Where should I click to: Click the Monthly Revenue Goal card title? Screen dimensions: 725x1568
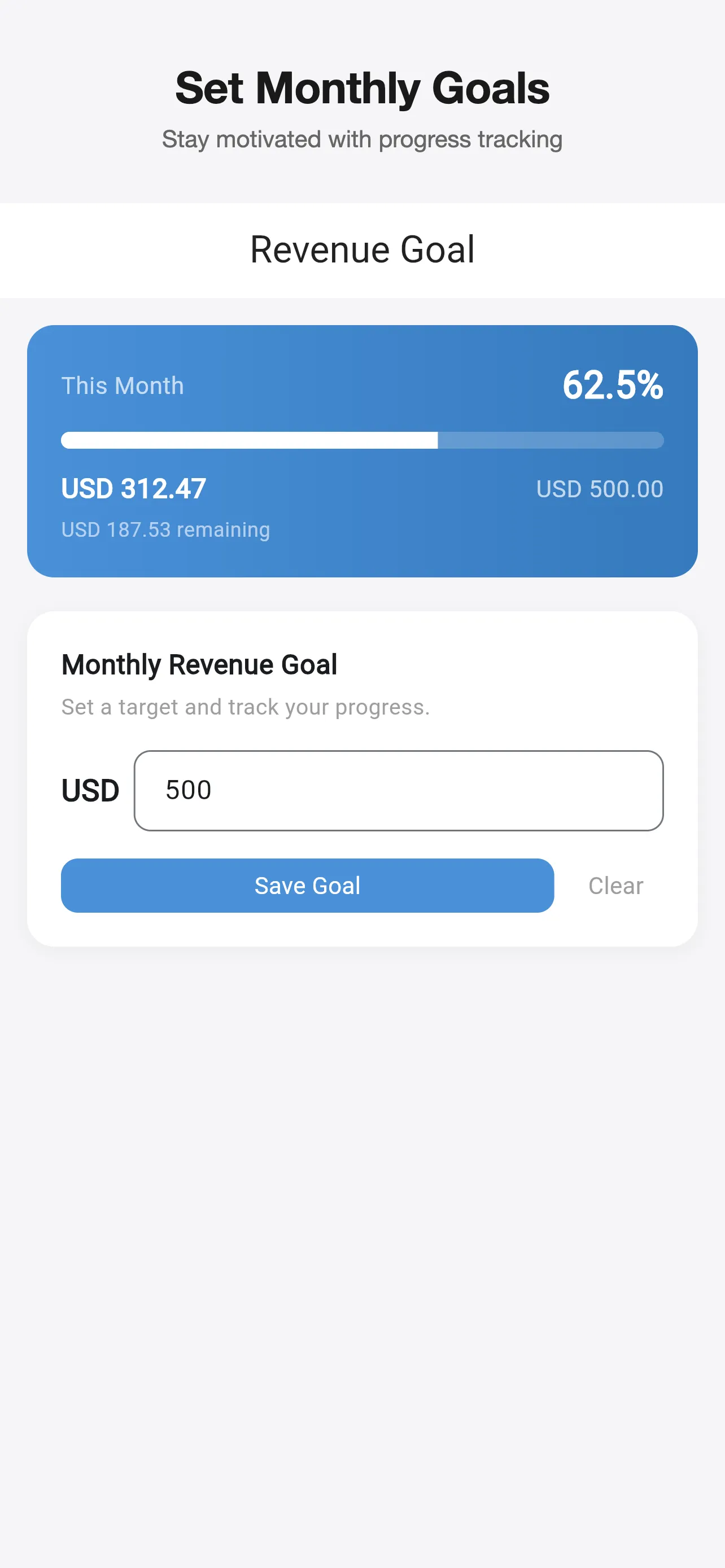point(198,664)
